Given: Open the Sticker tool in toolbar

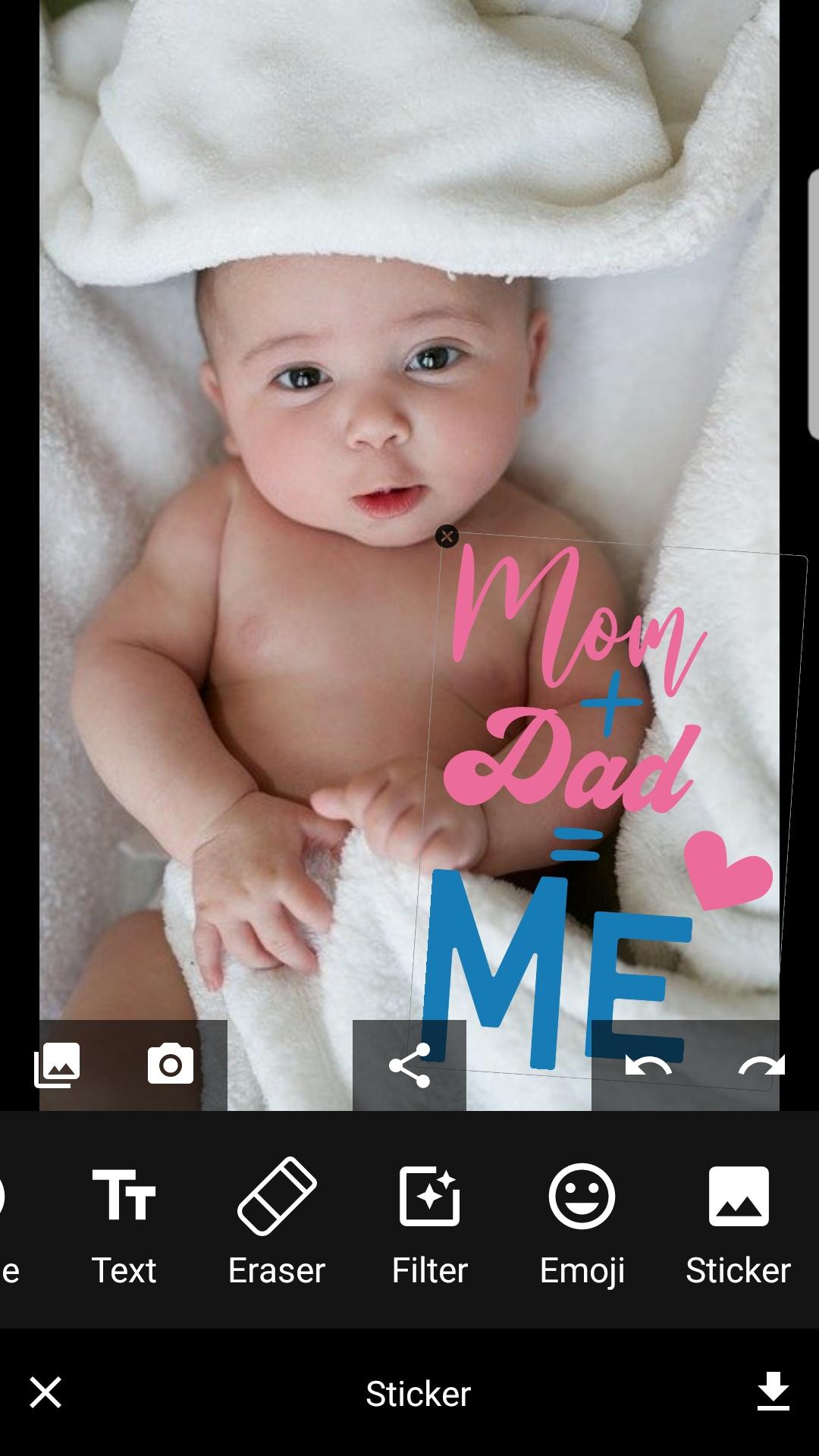Looking at the screenshot, I should 738,1221.
